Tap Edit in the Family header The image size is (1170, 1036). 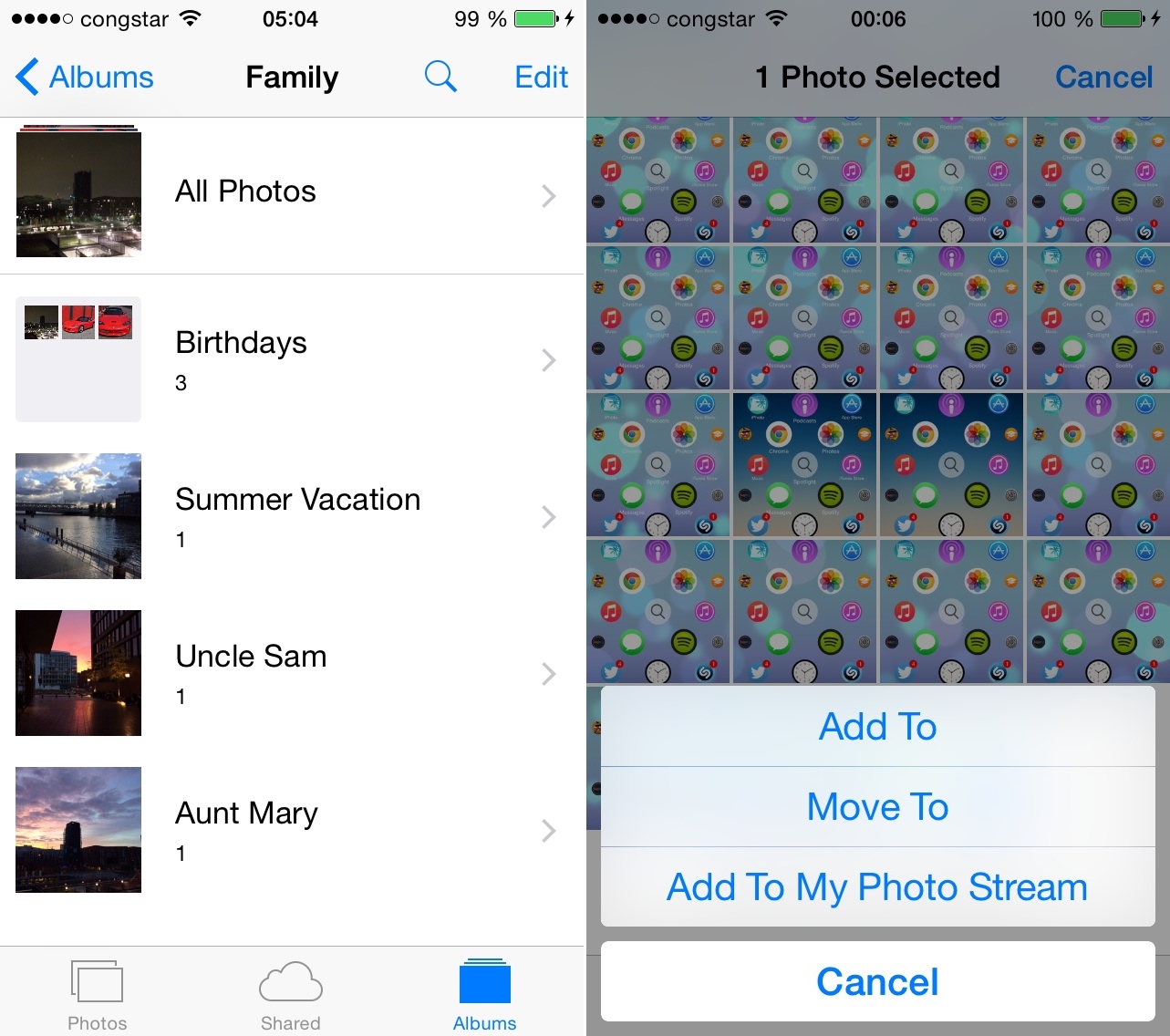541,78
